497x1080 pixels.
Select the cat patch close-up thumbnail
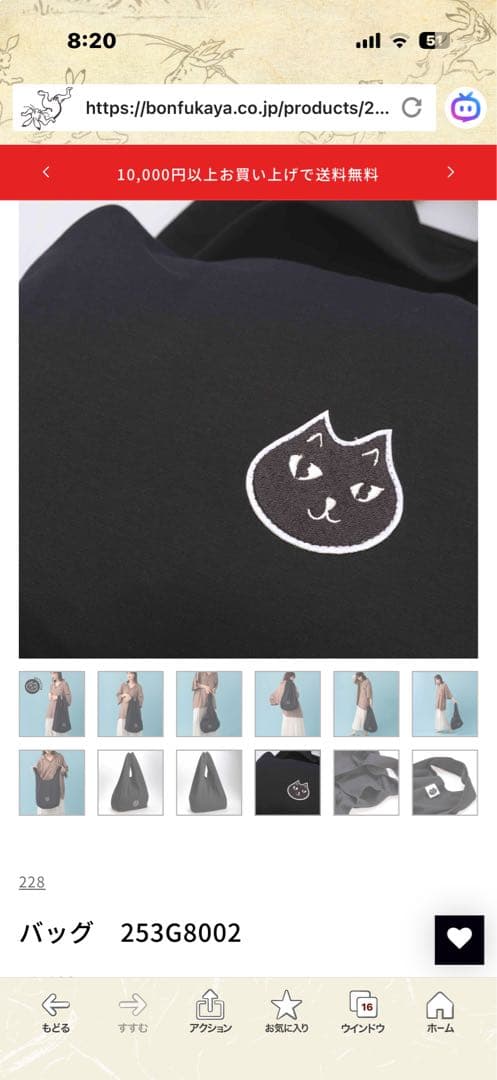click(x=288, y=782)
